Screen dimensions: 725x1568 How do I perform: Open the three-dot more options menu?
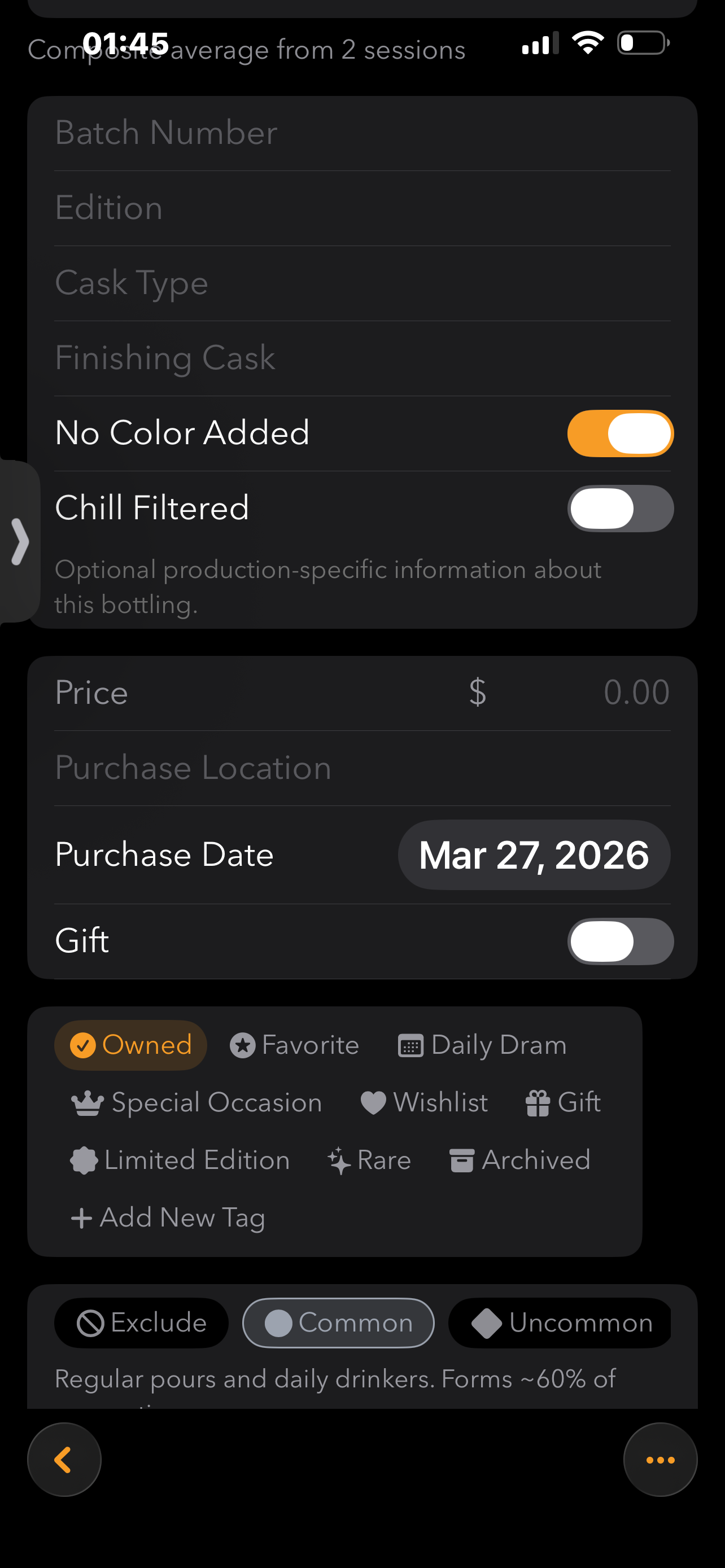coord(660,1459)
